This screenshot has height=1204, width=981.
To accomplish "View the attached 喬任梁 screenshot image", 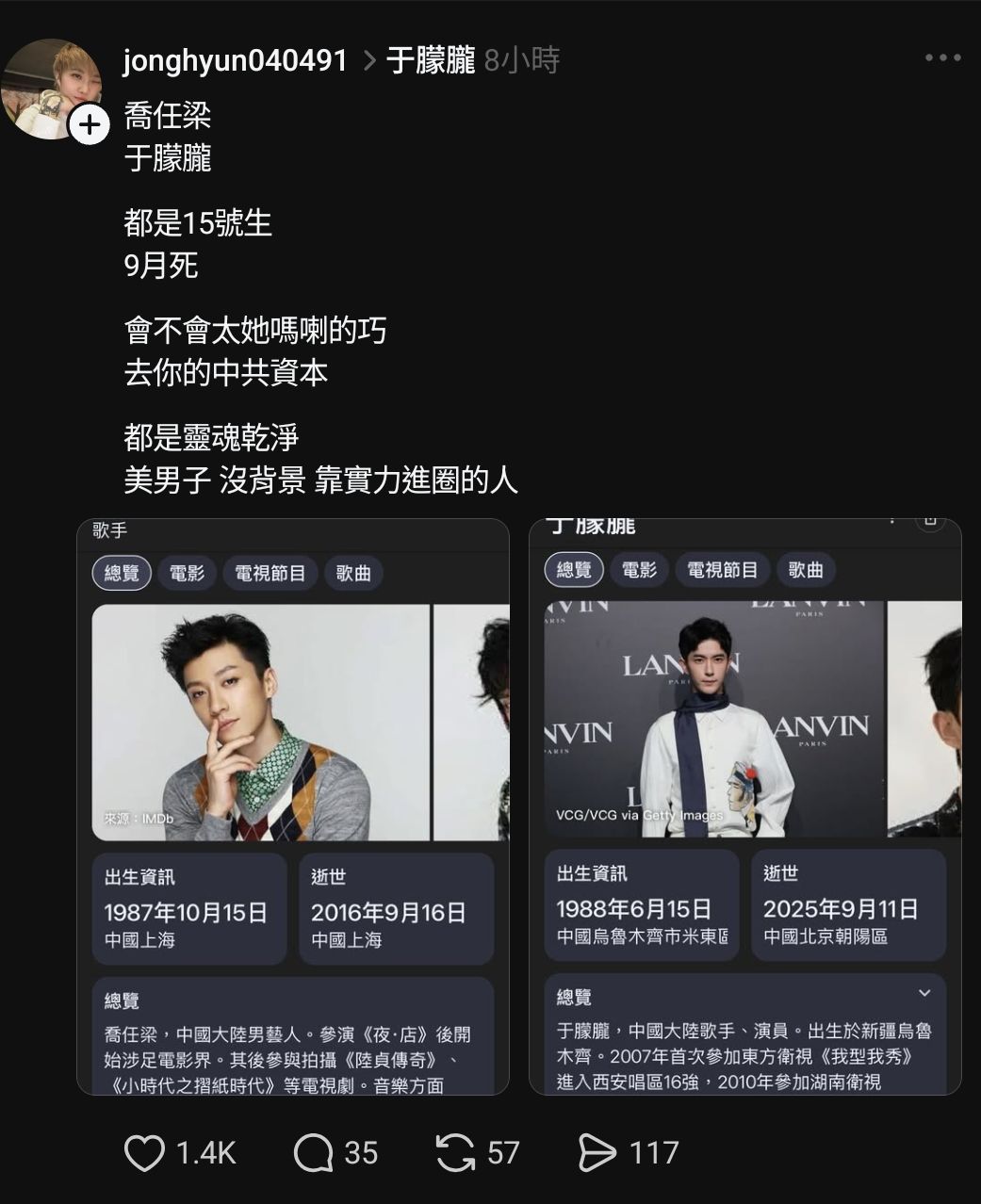I will 293,806.
